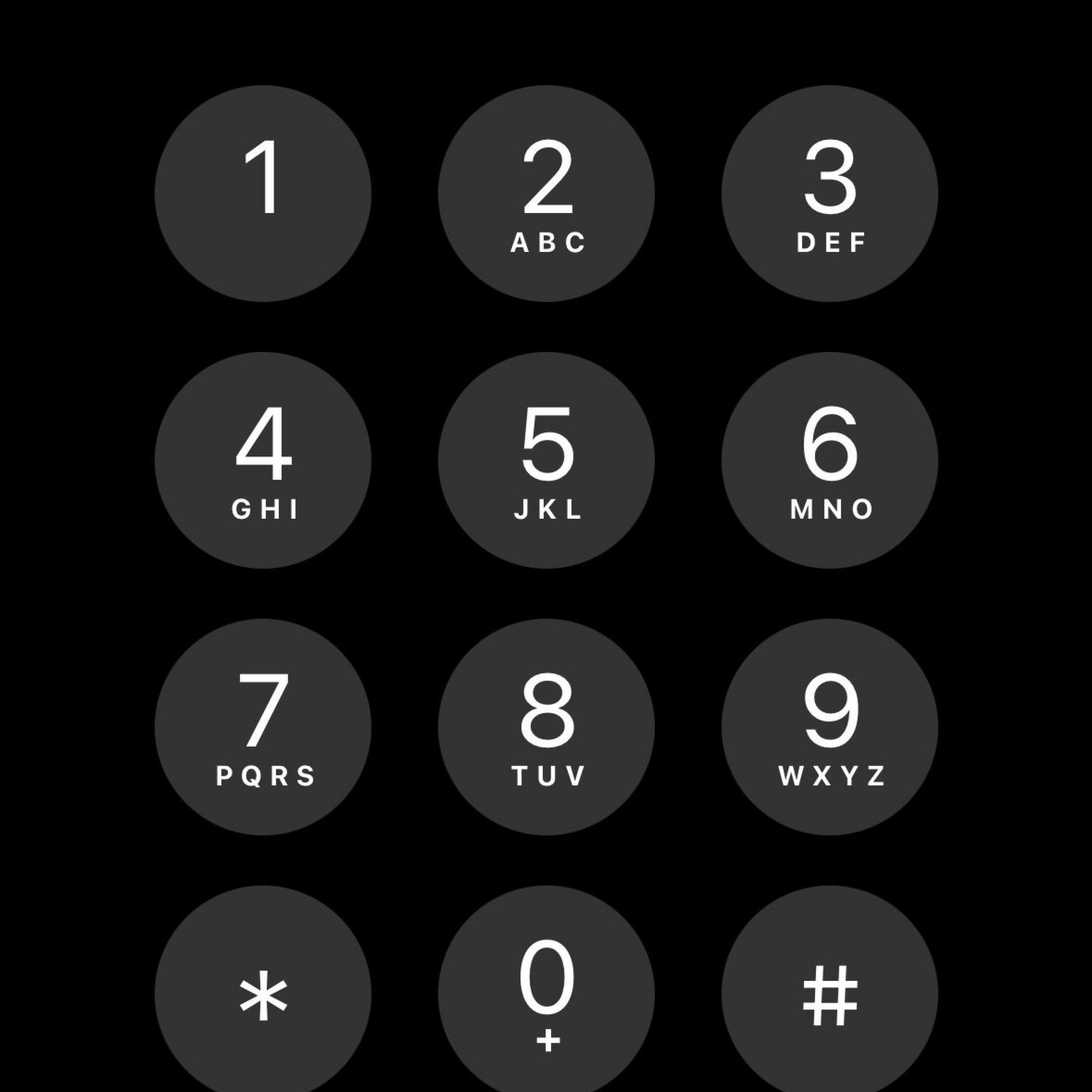Tap the 2 ABC key

coord(546,193)
